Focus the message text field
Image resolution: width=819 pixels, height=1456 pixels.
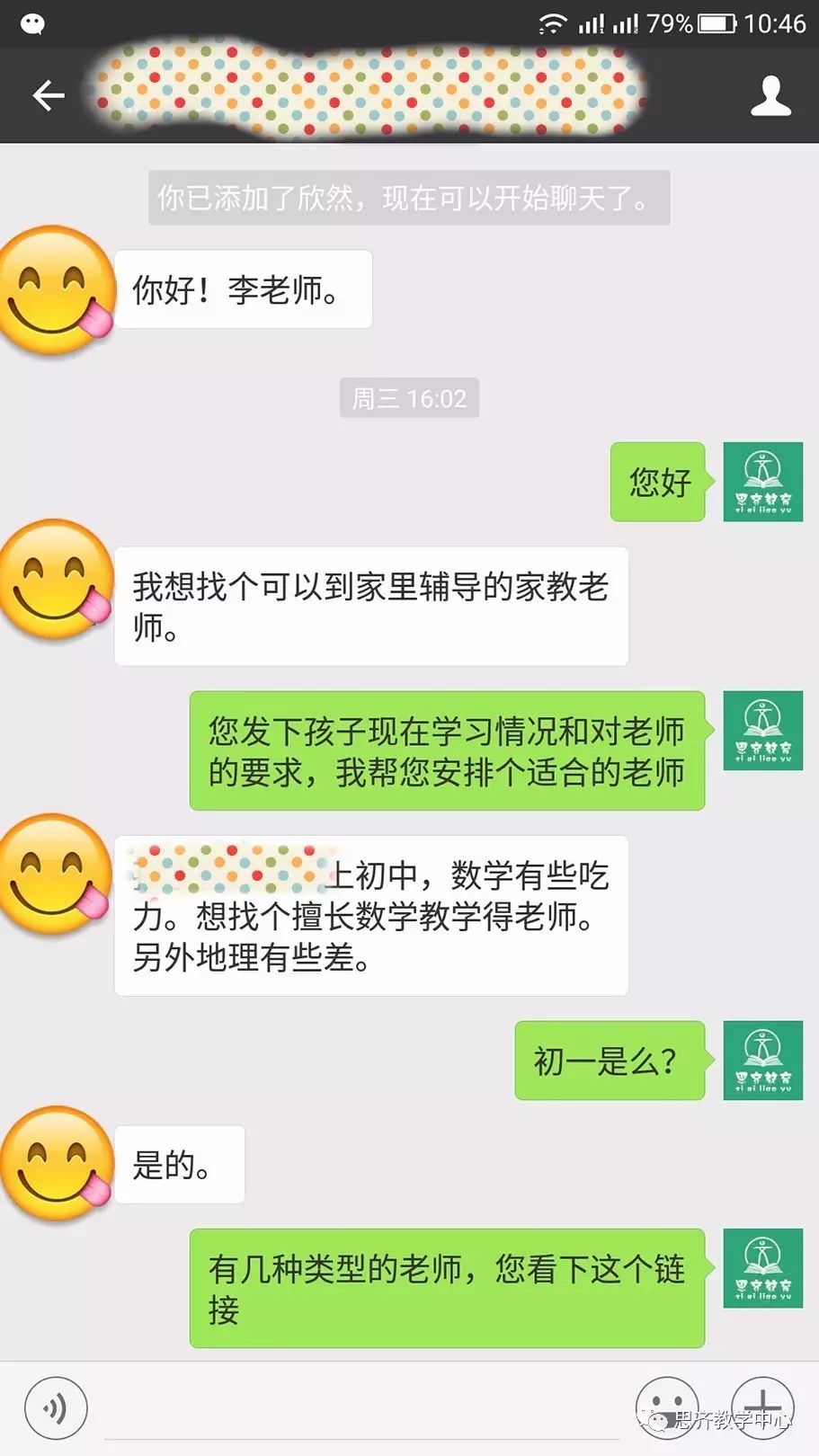tap(360, 1408)
